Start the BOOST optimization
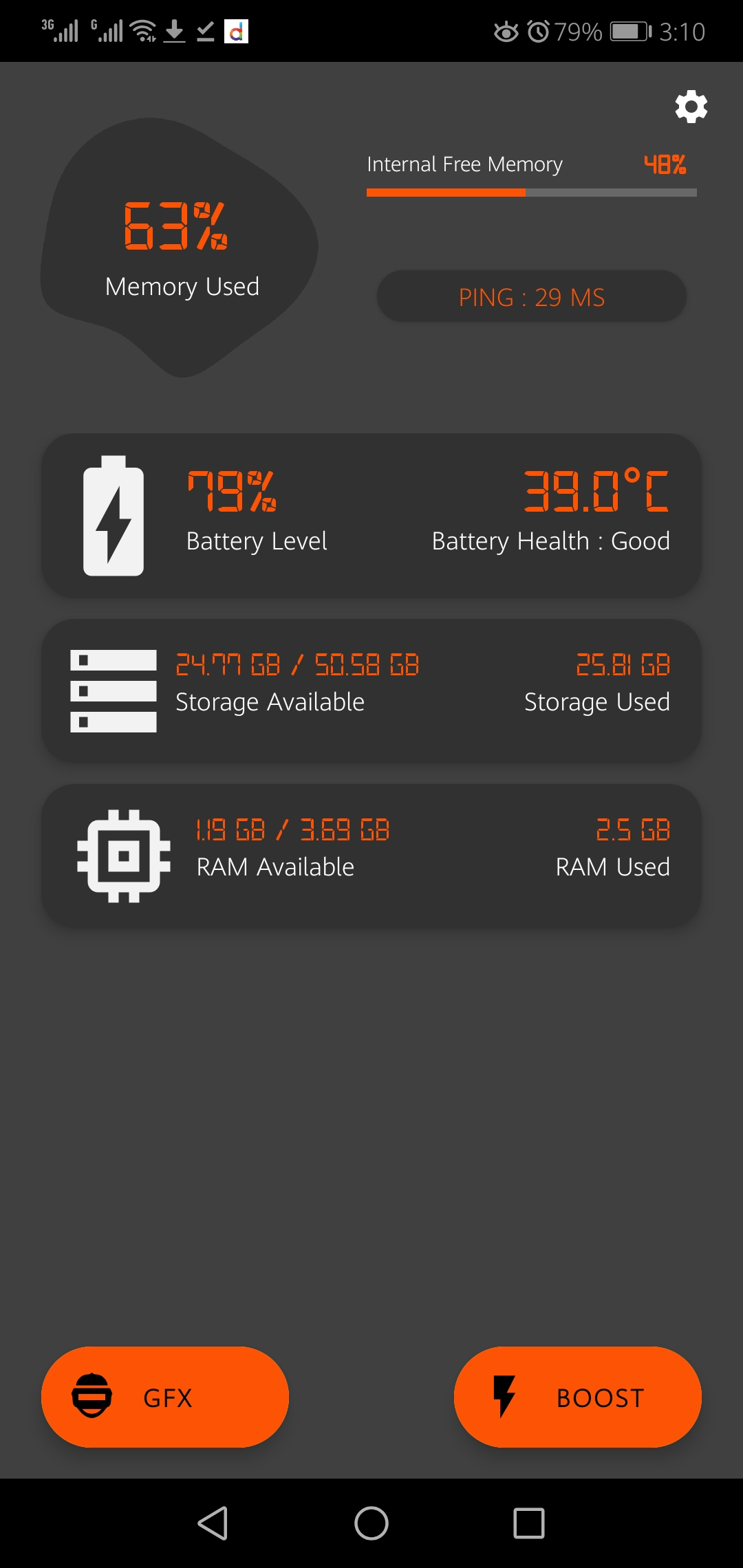743x1568 pixels. pyautogui.click(x=578, y=1397)
